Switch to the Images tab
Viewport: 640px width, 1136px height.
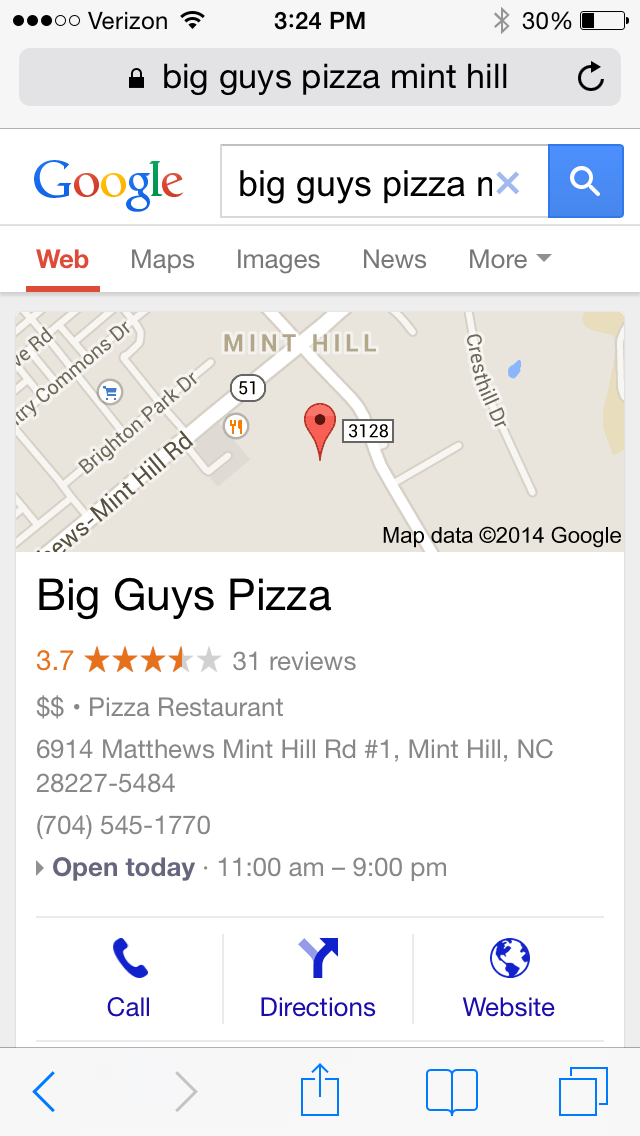[x=278, y=259]
